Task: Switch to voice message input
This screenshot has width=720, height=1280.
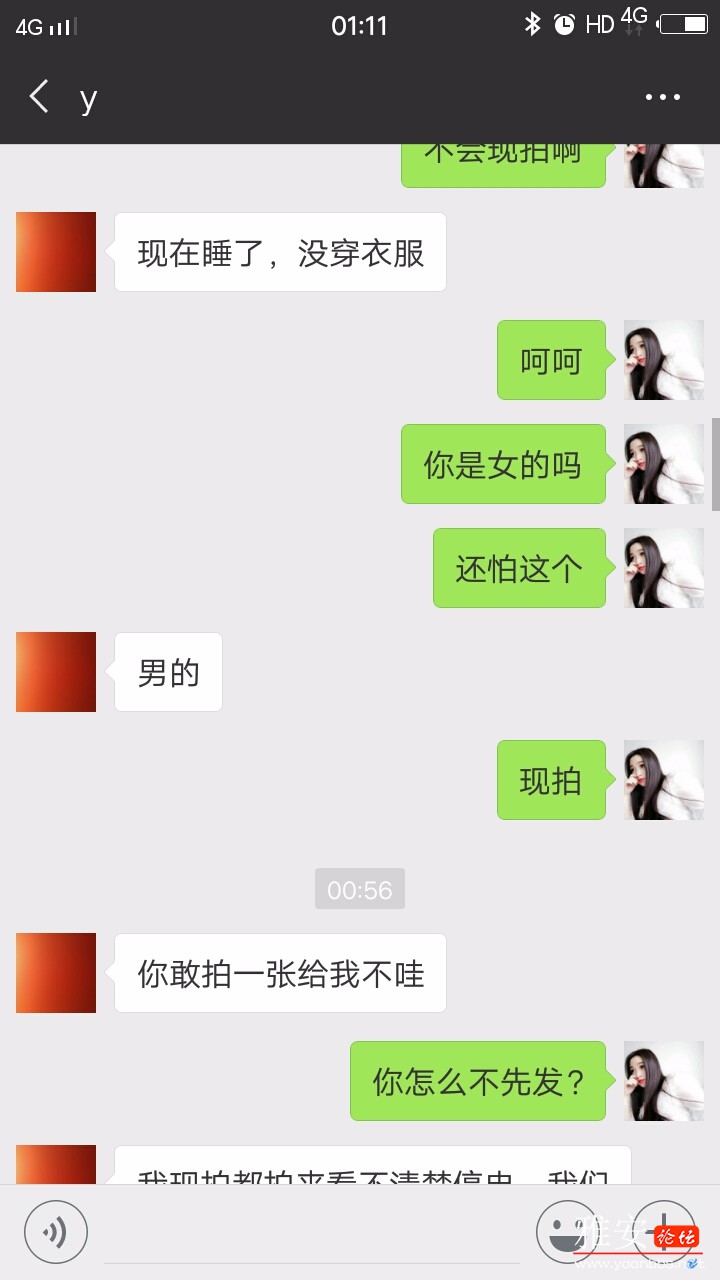Action: 56,1232
